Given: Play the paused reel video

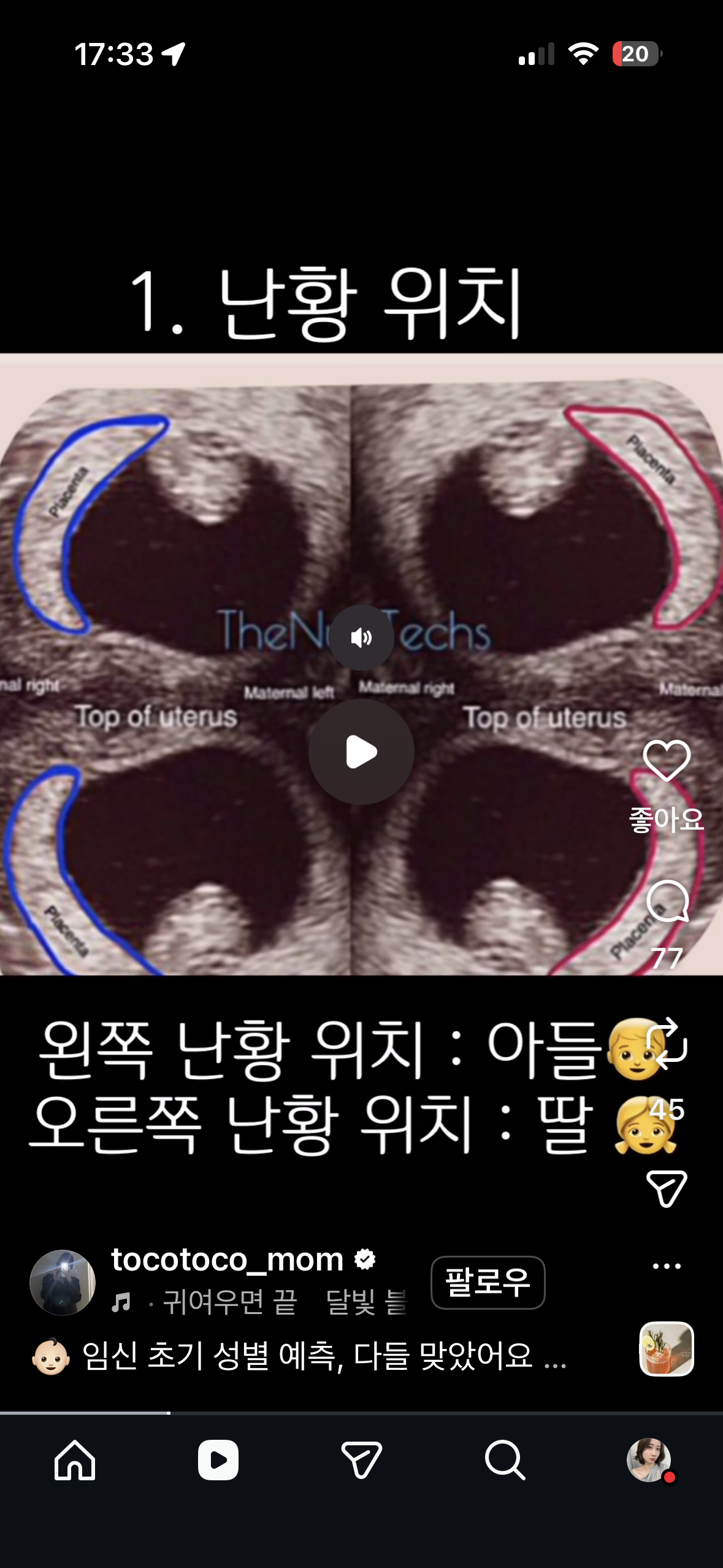Looking at the screenshot, I should point(361,752).
